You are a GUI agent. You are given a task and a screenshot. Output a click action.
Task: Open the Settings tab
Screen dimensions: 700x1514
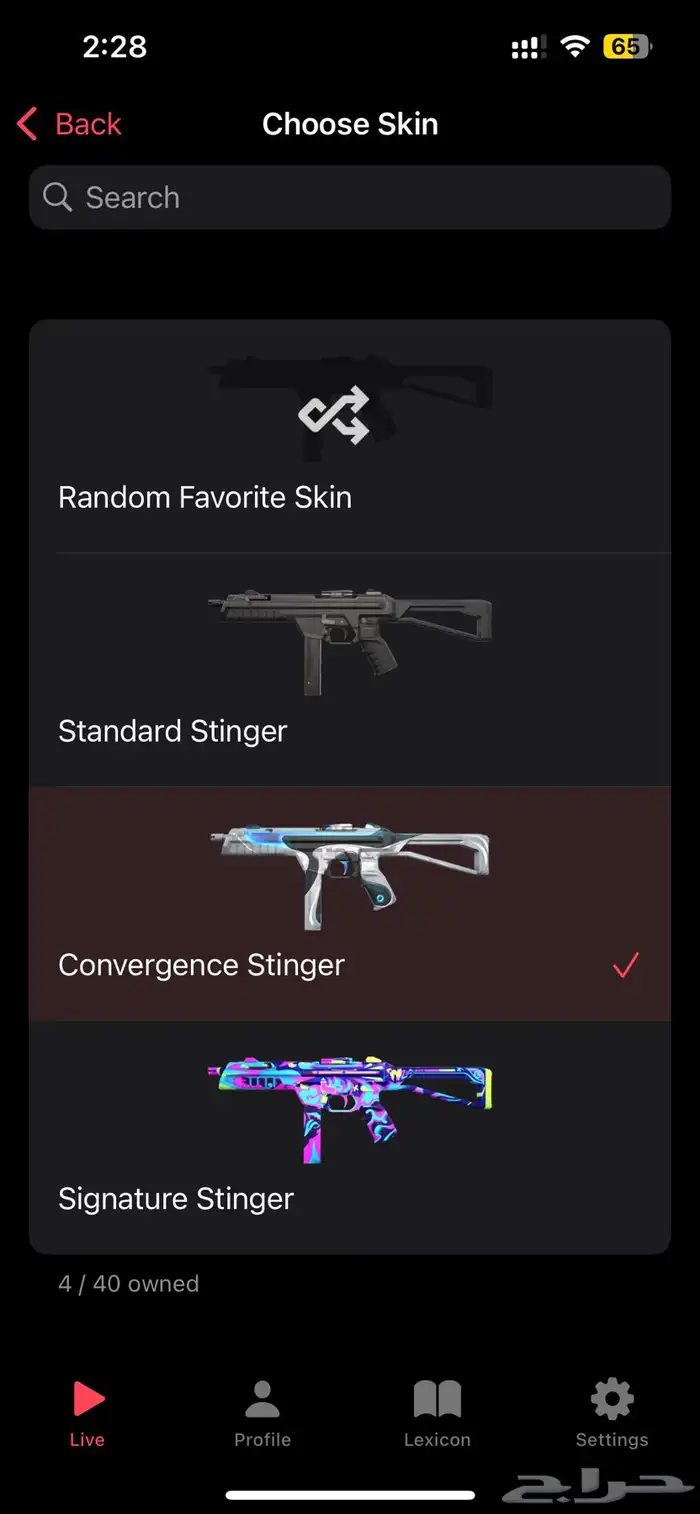612,1414
